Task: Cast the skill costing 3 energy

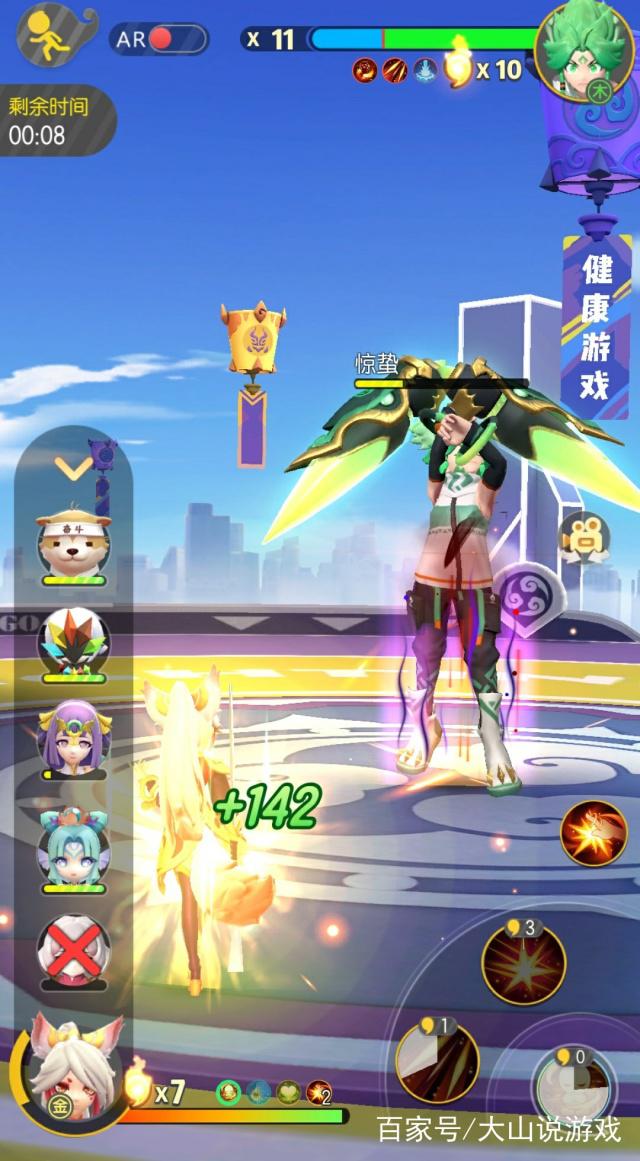Action: click(523, 963)
